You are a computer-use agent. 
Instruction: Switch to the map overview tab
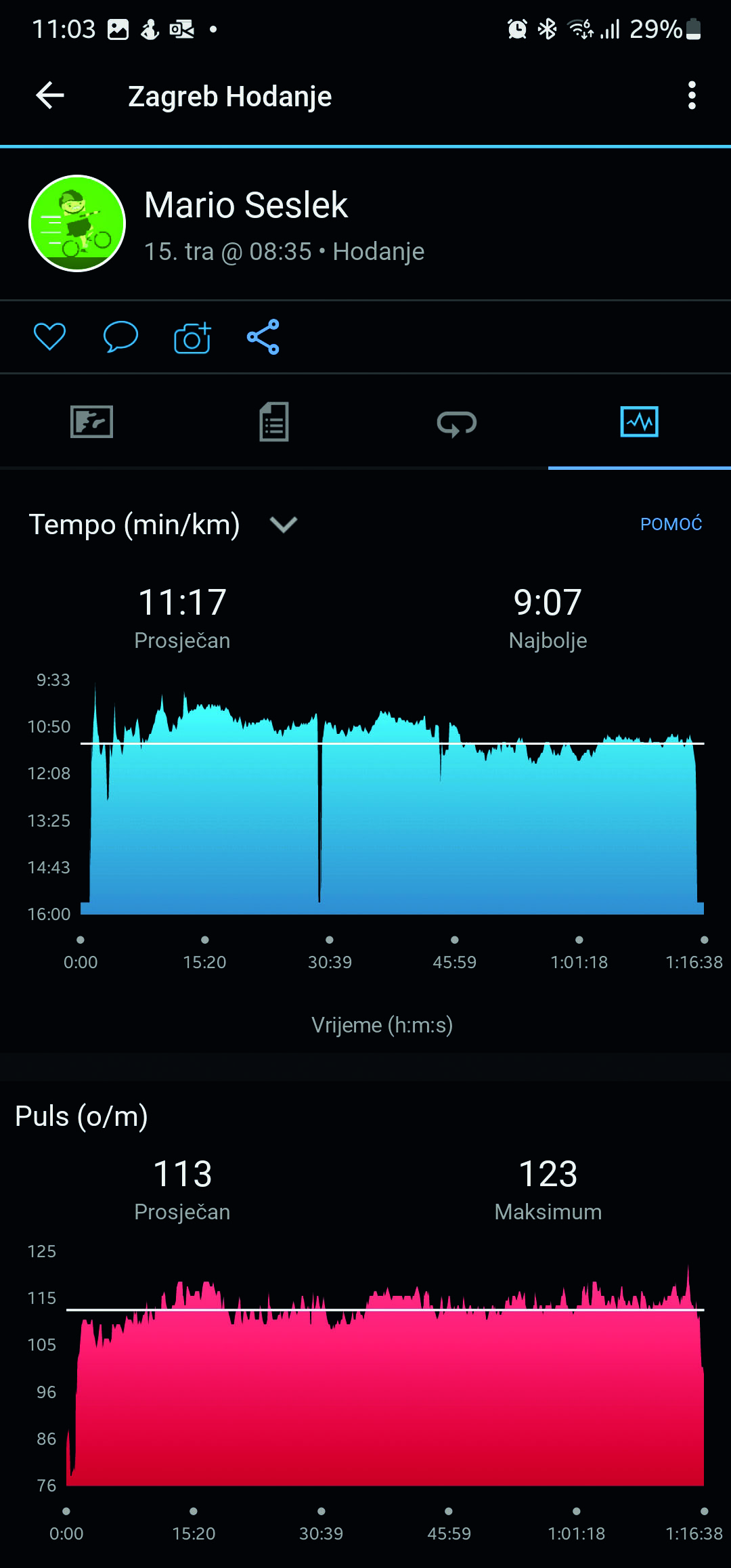[x=91, y=422]
